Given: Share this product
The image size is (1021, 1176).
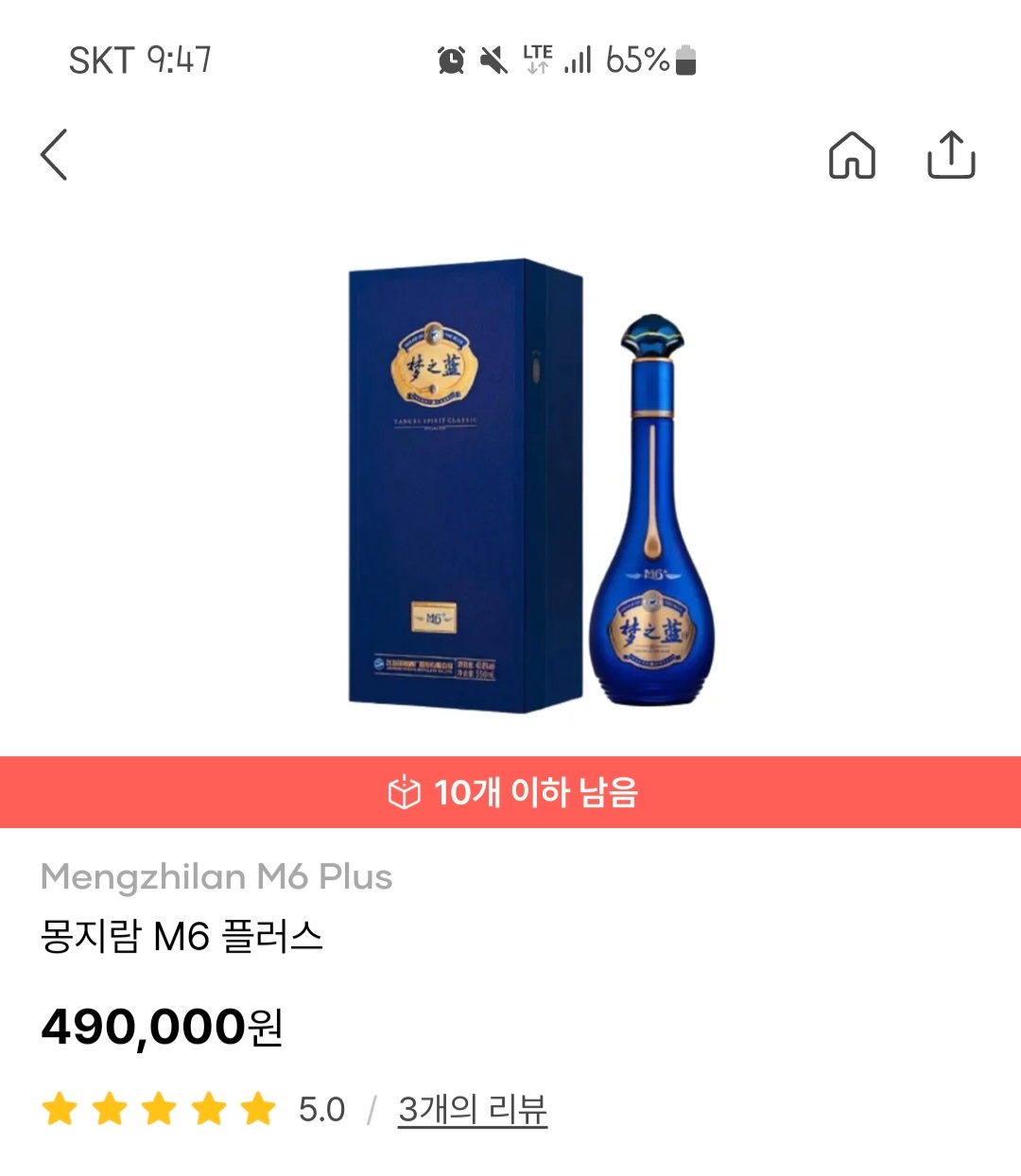Looking at the screenshot, I should [950, 155].
